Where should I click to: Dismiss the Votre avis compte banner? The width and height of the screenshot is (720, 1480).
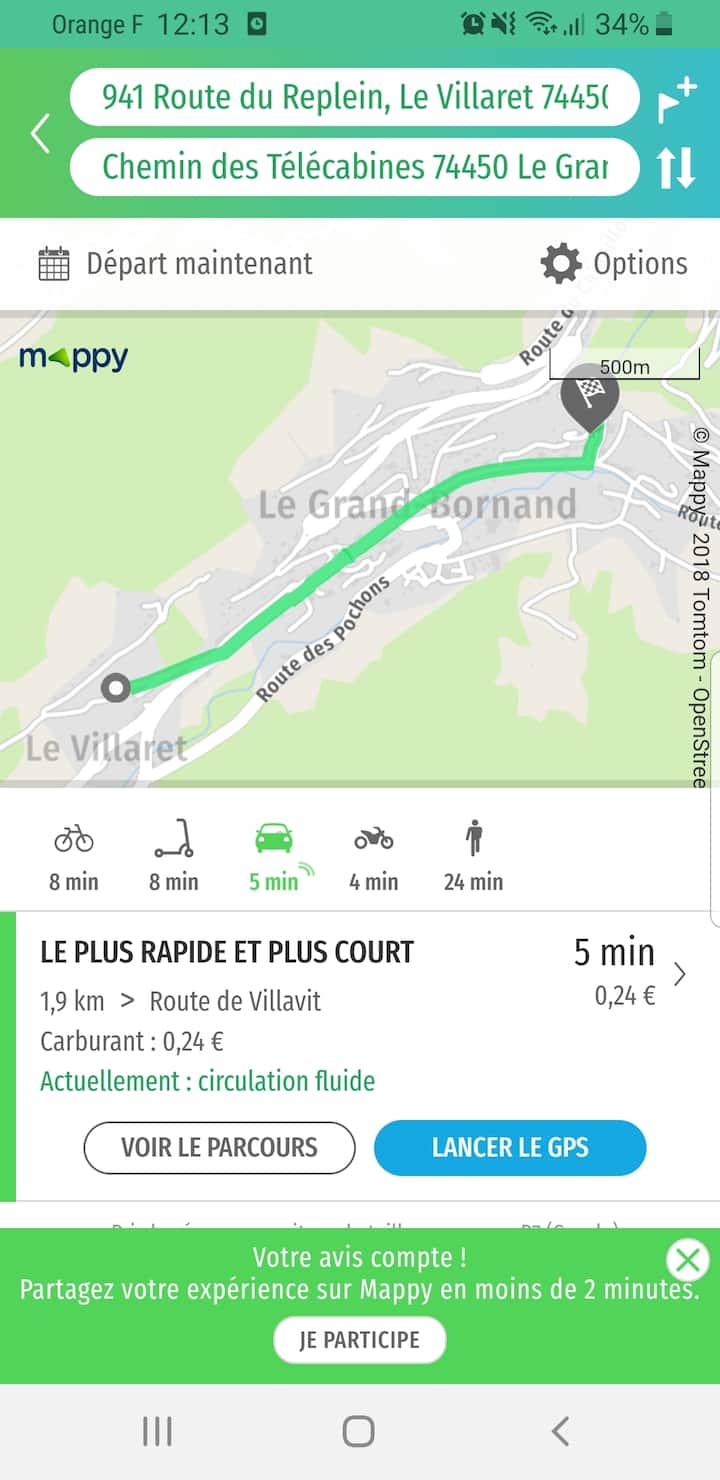(688, 1260)
